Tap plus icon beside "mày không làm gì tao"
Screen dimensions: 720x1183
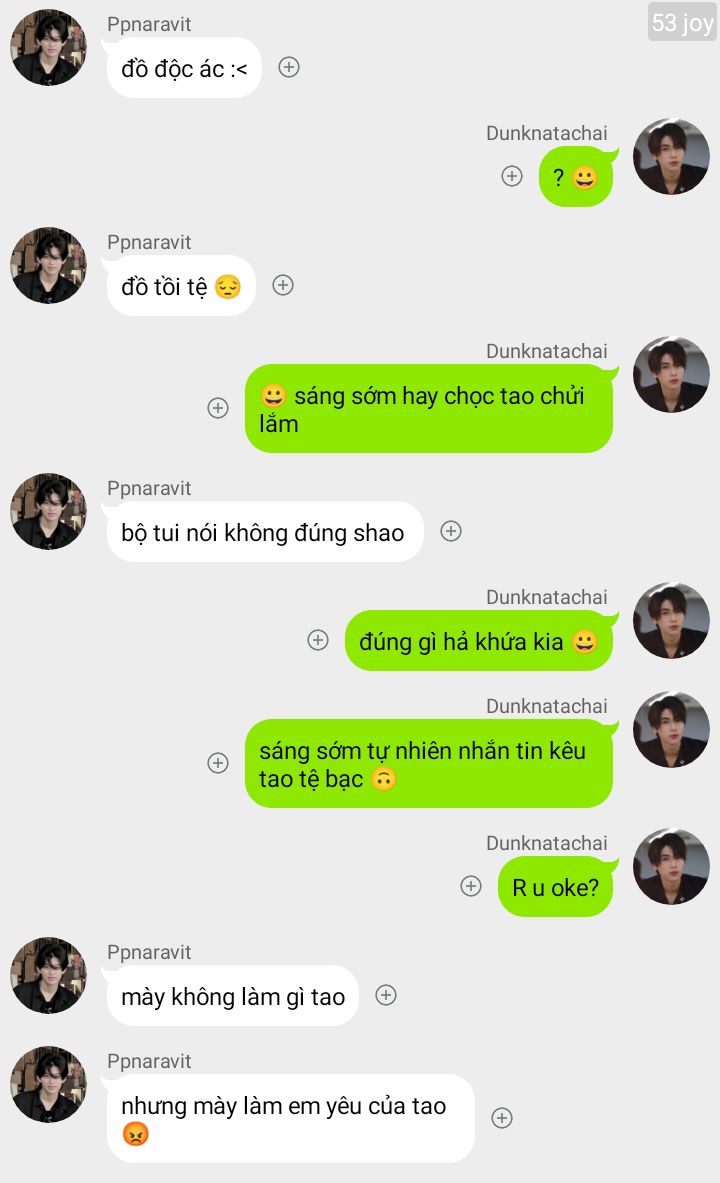pyautogui.click(x=386, y=995)
